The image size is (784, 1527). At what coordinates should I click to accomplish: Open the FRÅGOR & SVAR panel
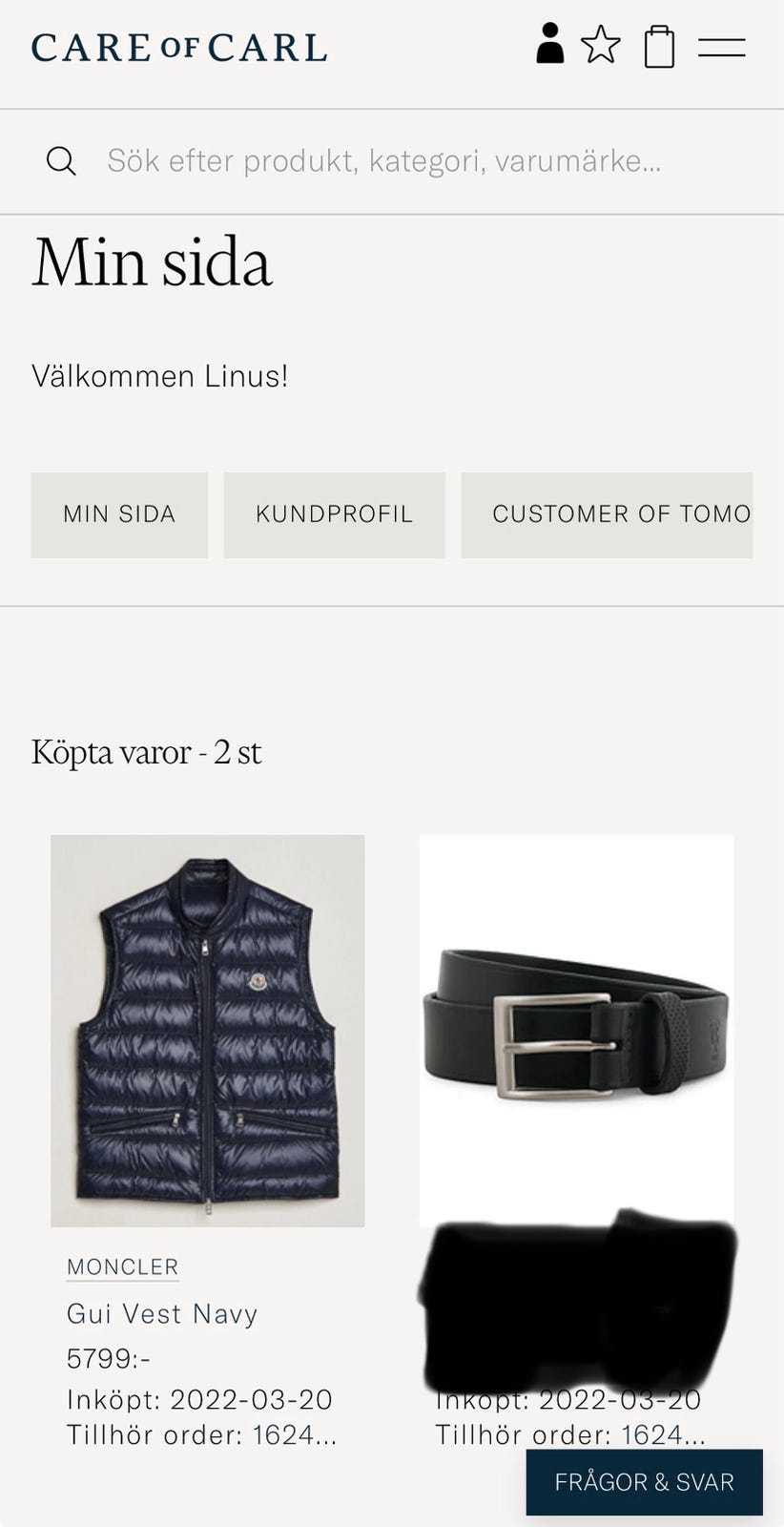tap(644, 1482)
